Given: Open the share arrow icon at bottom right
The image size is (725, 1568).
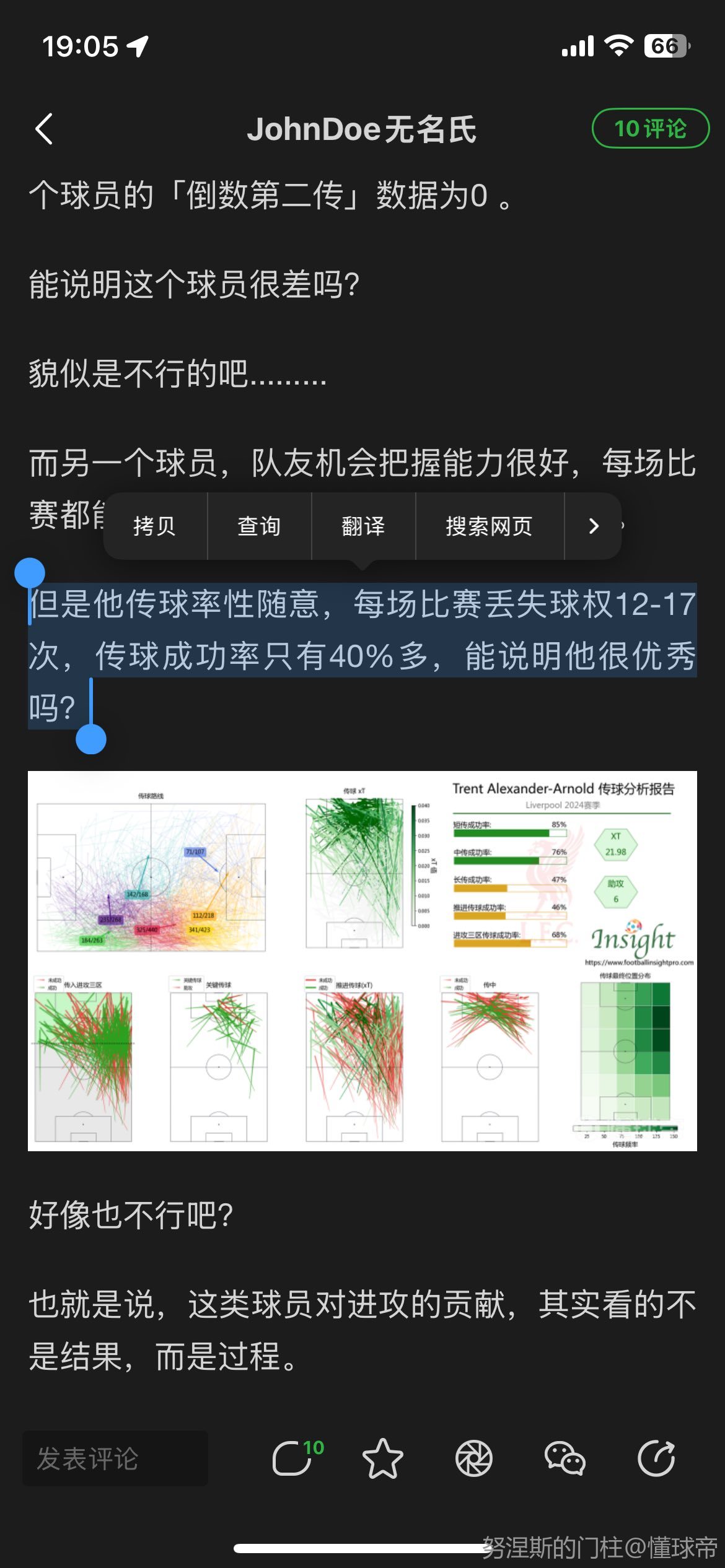Looking at the screenshot, I should [656, 1458].
